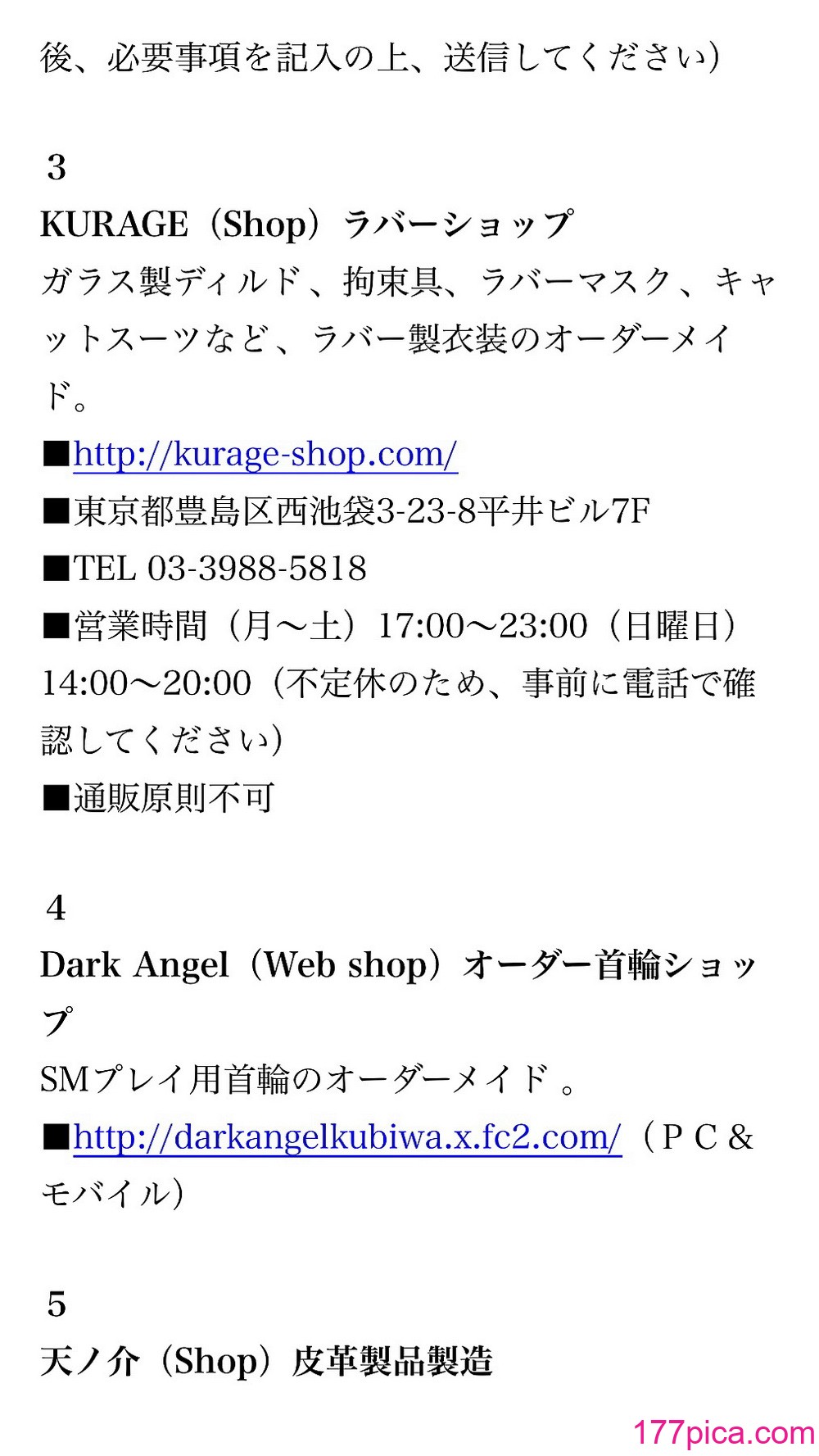
Task: Open the darkangelkubiwa.x.fc2.com link
Action: click(x=346, y=1136)
